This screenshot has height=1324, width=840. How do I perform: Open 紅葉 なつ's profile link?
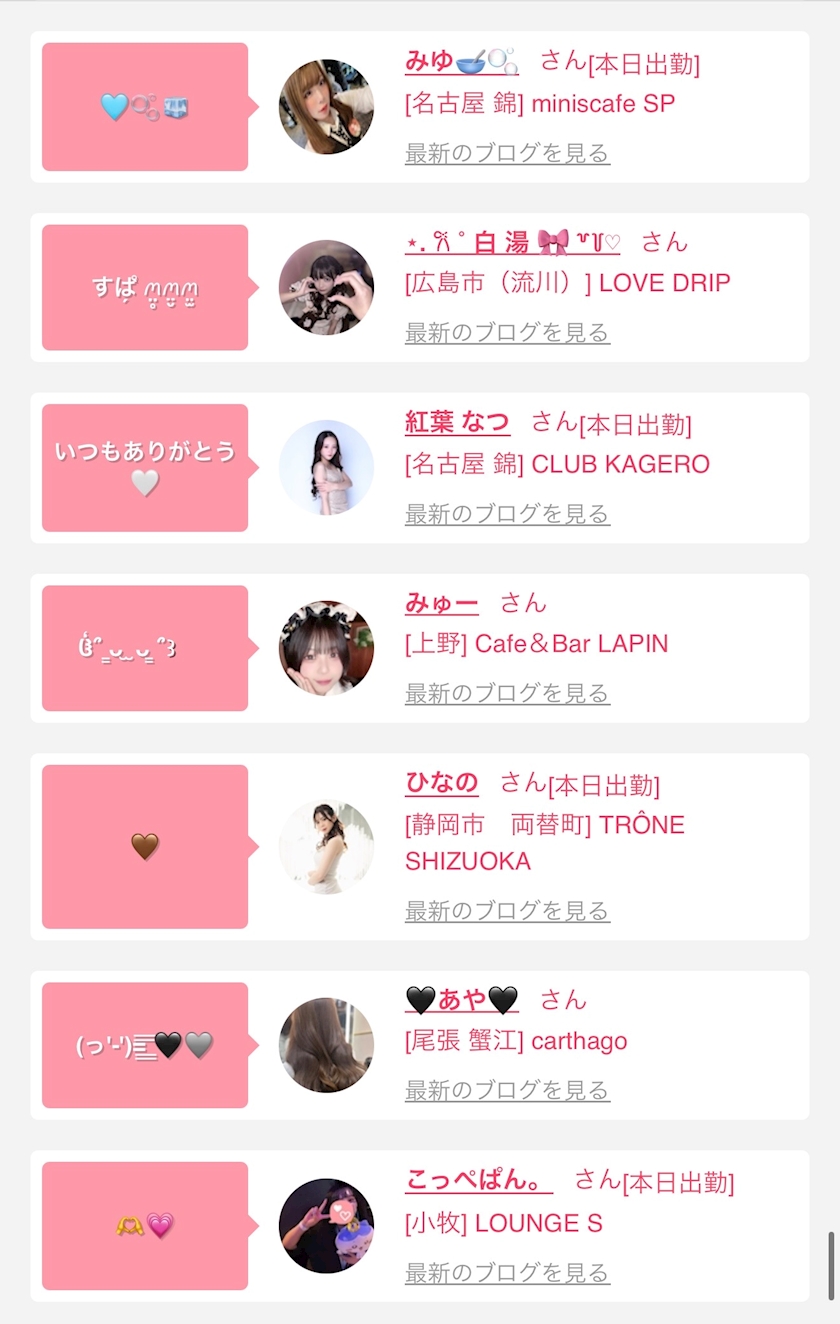[x=457, y=422]
